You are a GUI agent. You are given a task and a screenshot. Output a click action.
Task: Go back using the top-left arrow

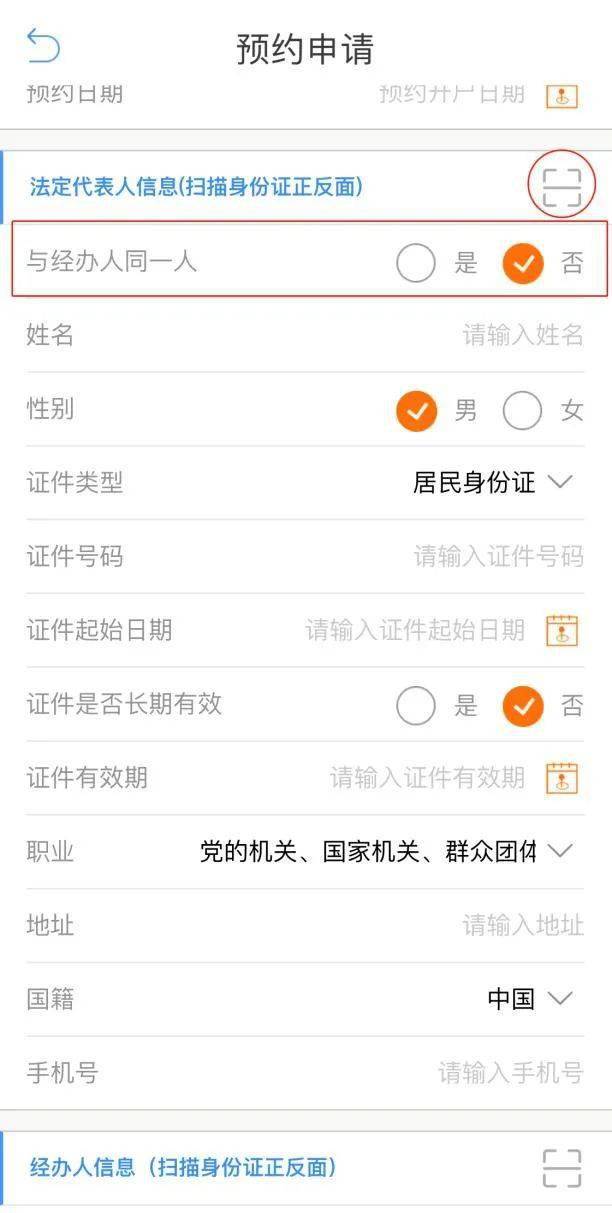point(43,46)
